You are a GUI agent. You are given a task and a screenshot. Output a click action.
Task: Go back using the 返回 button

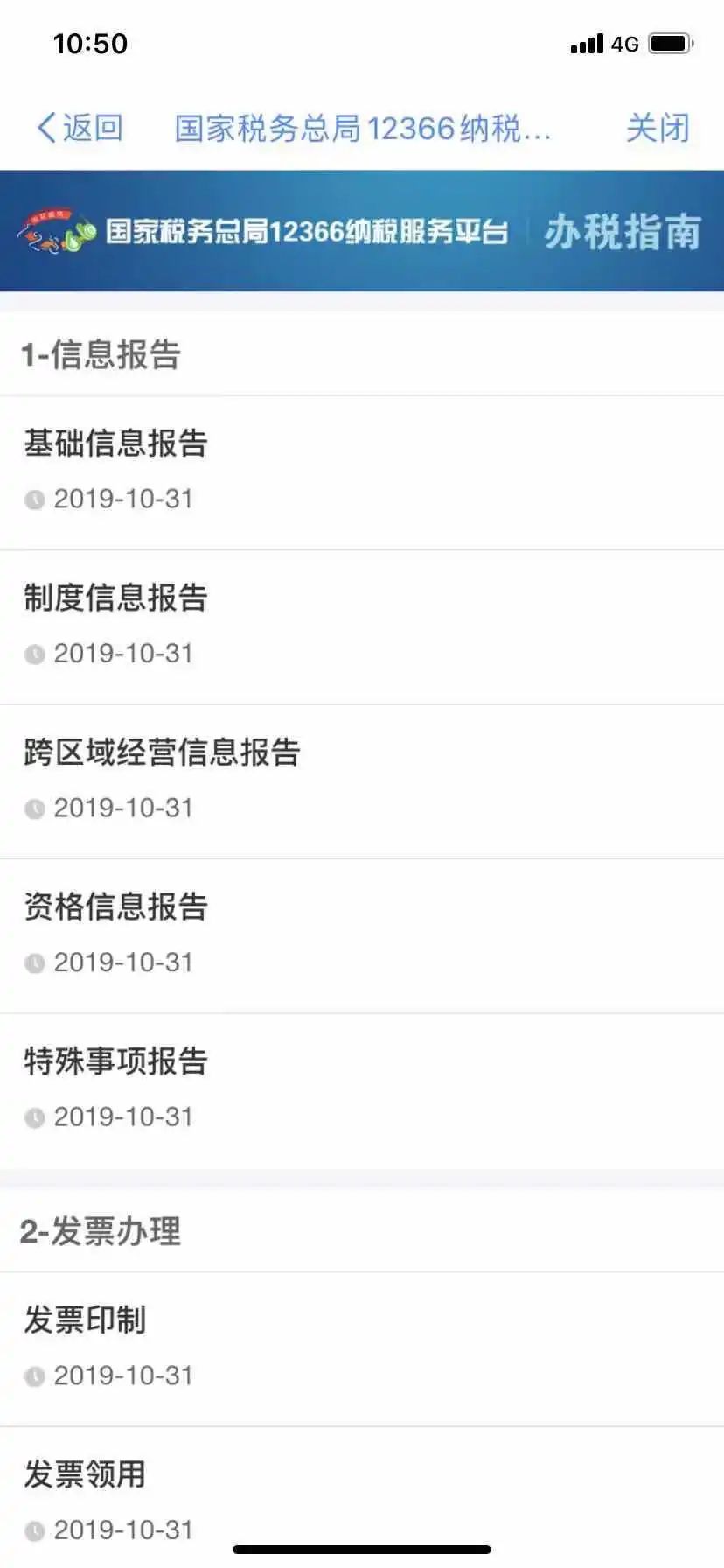(80, 128)
